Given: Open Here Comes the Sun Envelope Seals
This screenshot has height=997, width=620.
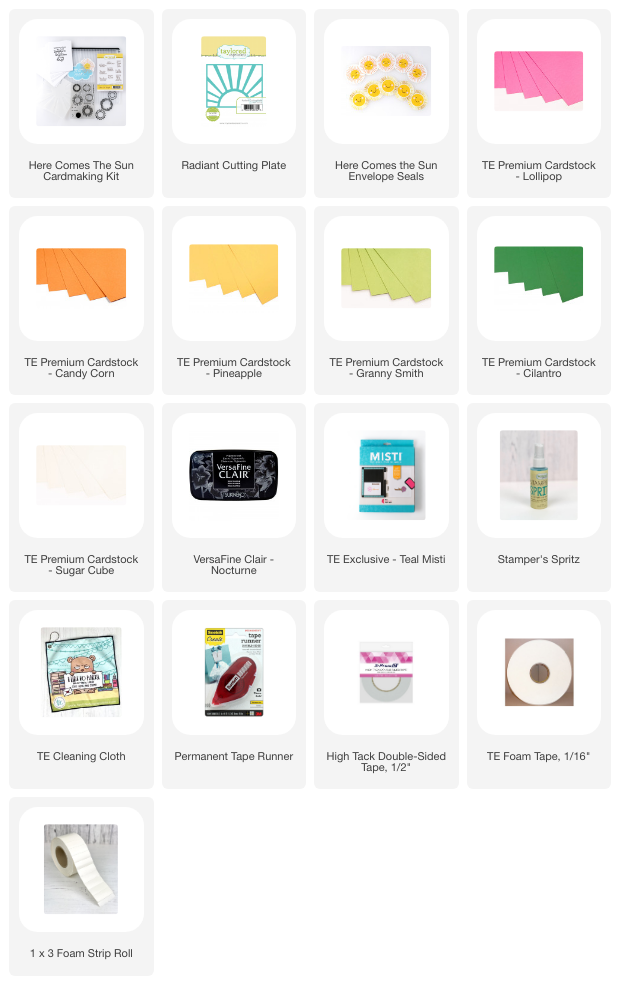Looking at the screenshot, I should (386, 82).
